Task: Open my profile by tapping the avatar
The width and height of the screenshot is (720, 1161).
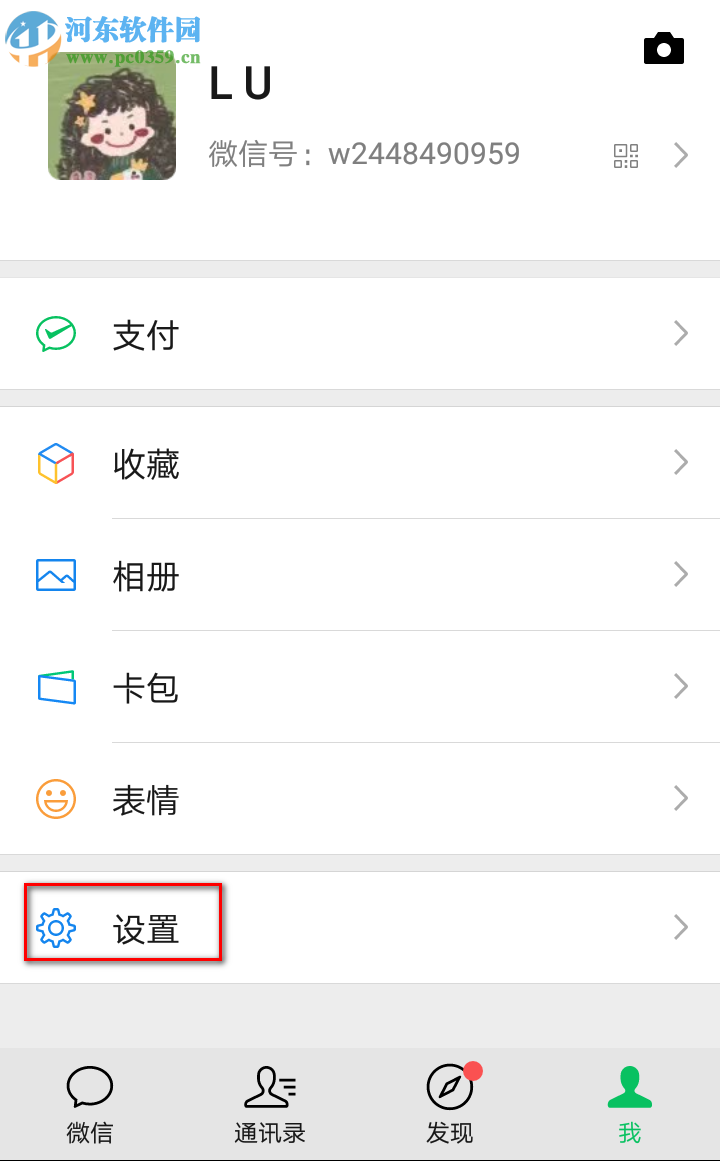Action: [112, 120]
